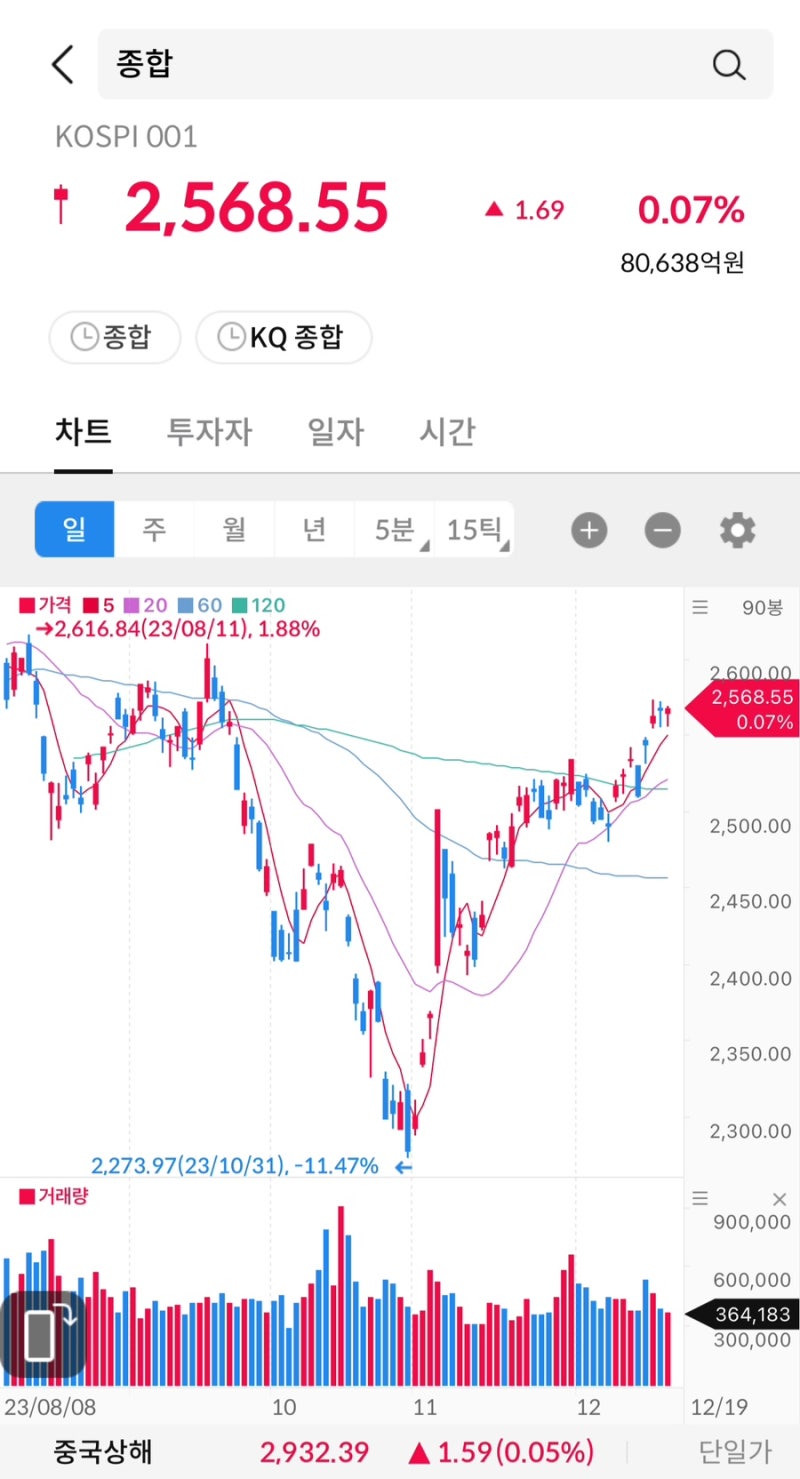Click the back arrow at top left
Image resolution: width=800 pixels, height=1479 pixels.
[62, 63]
